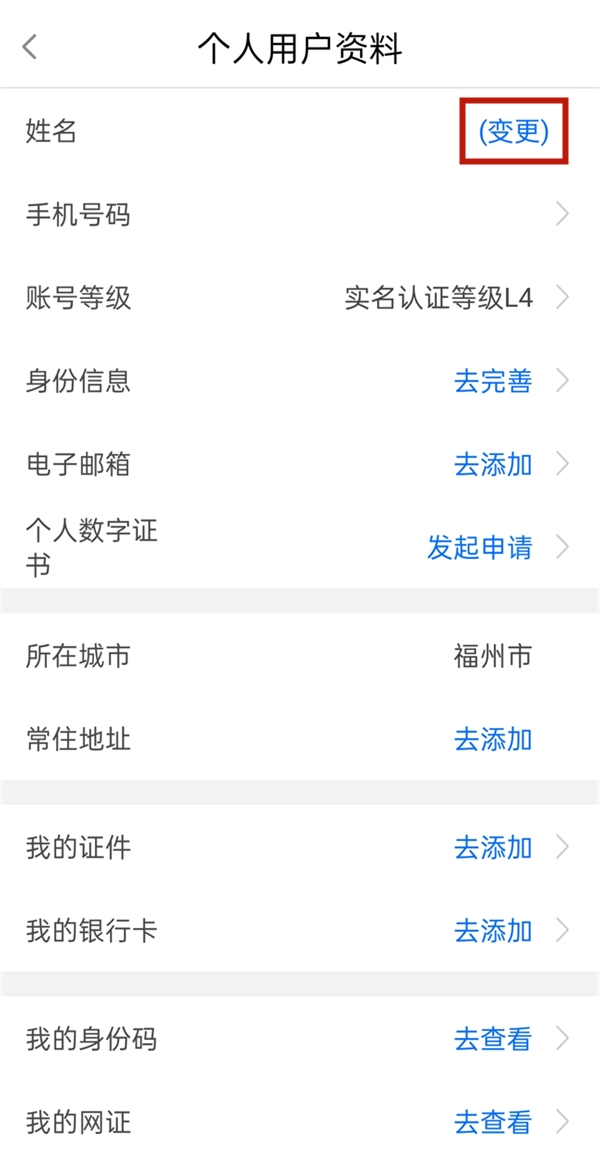Open 我的银行卡 to add card
600x1151 pixels.
493,931
